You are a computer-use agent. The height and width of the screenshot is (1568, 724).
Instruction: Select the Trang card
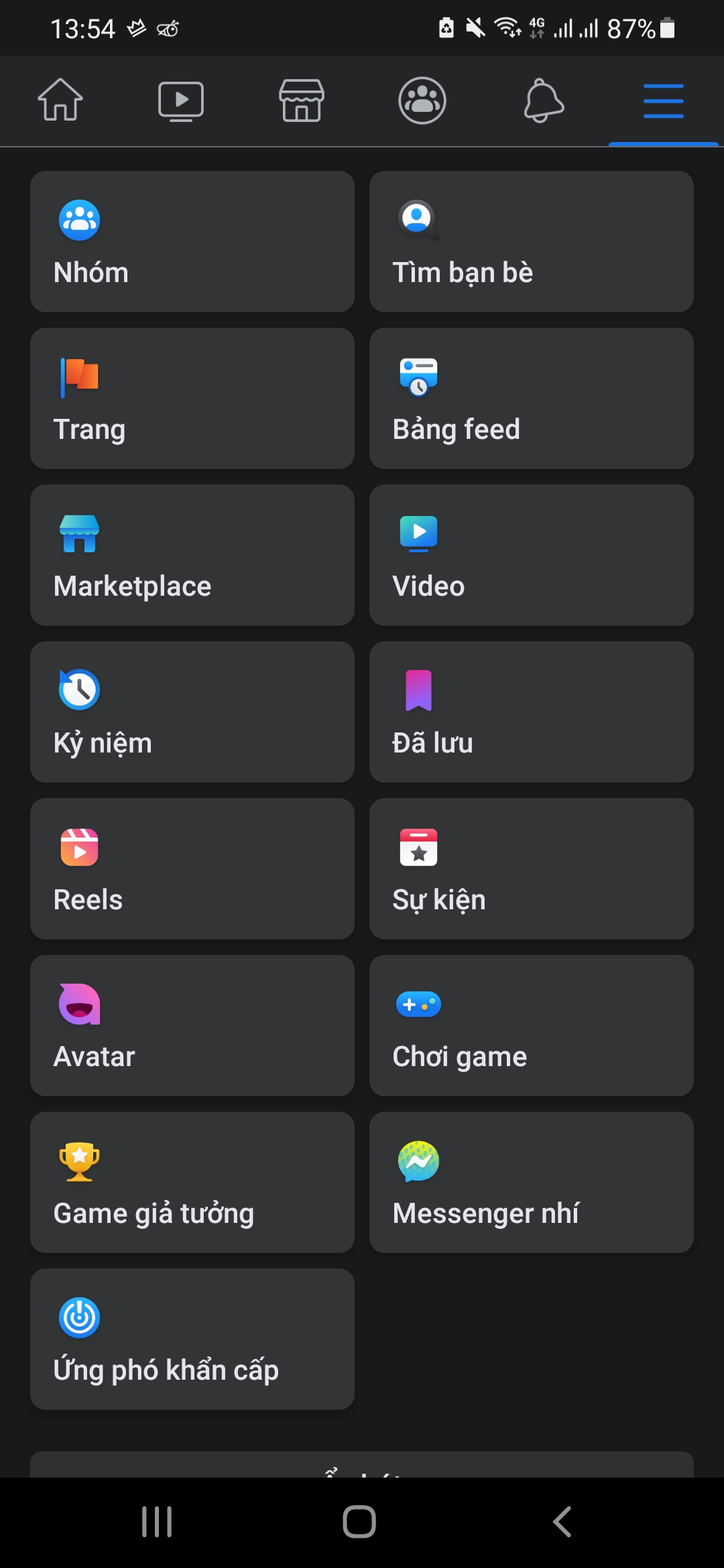click(192, 398)
